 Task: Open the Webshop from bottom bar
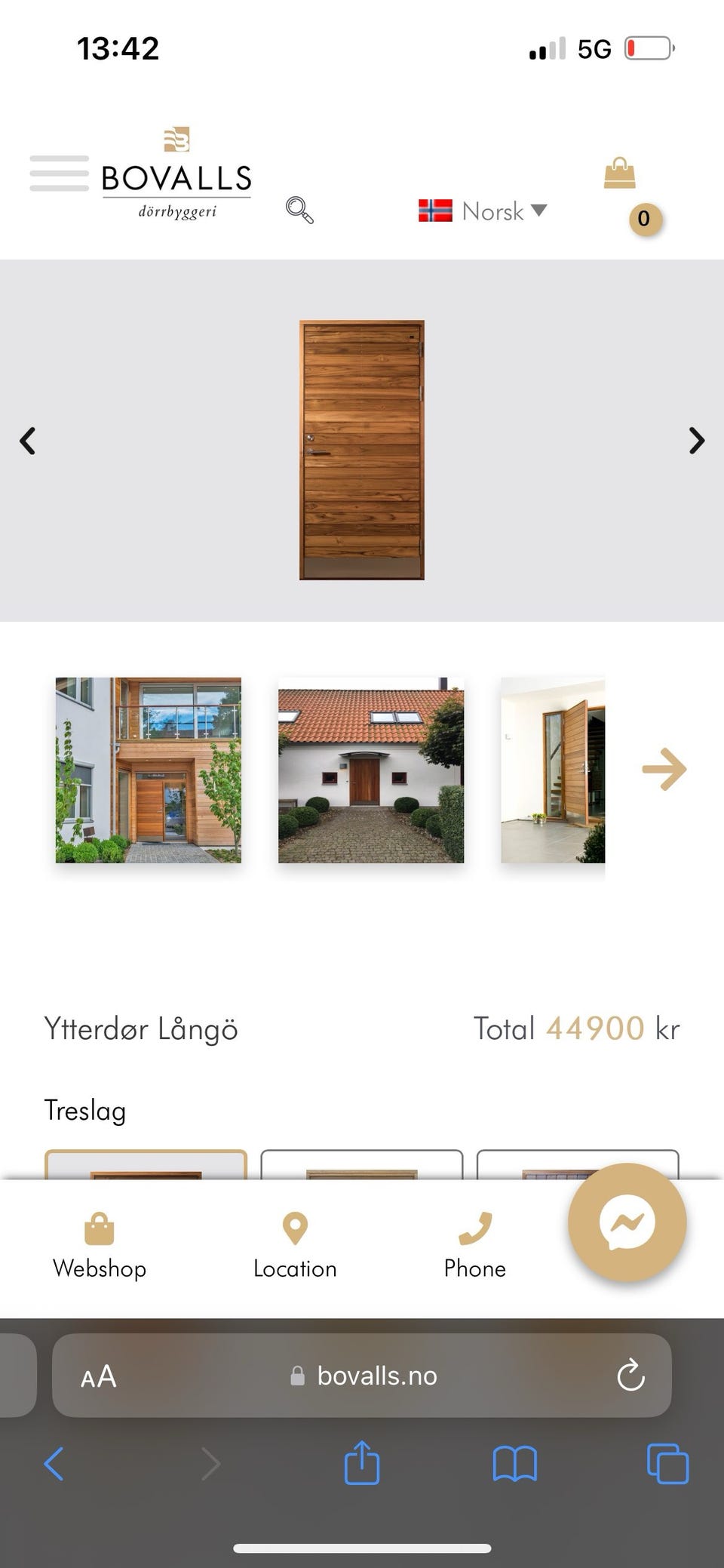99,1237
